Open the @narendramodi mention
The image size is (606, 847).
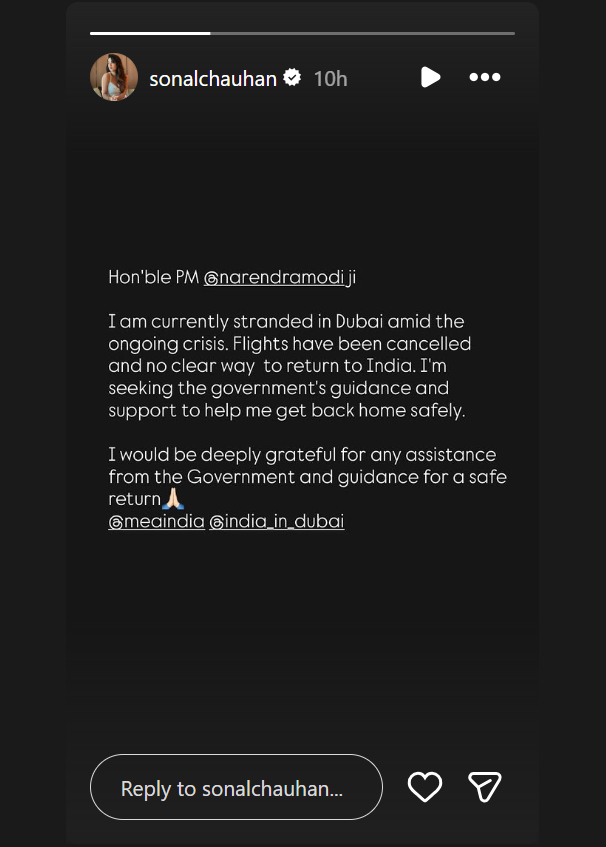tap(275, 277)
